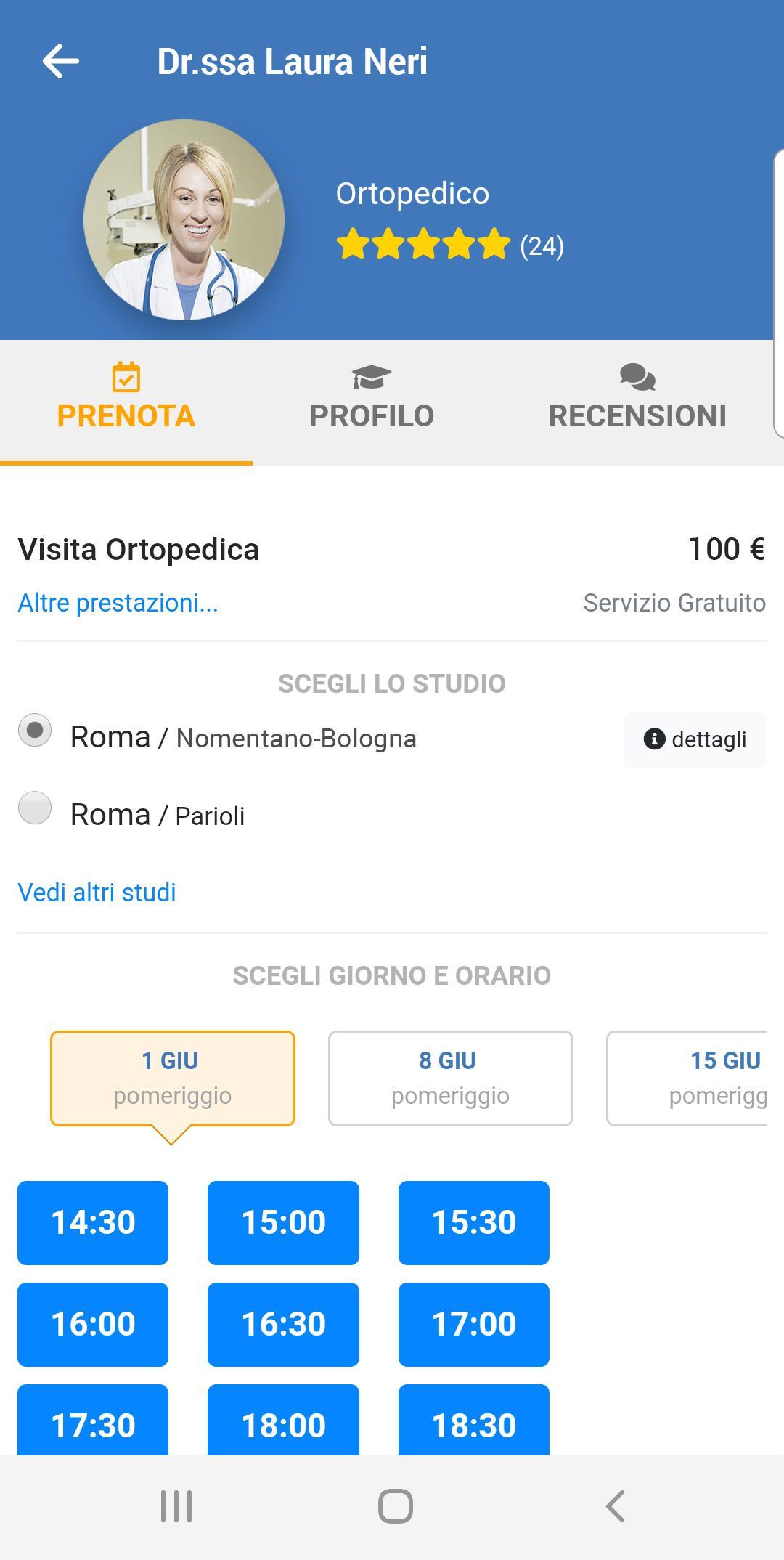784x1560 pixels.
Task: Choose the 15 GIU date card
Action: 687,1078
